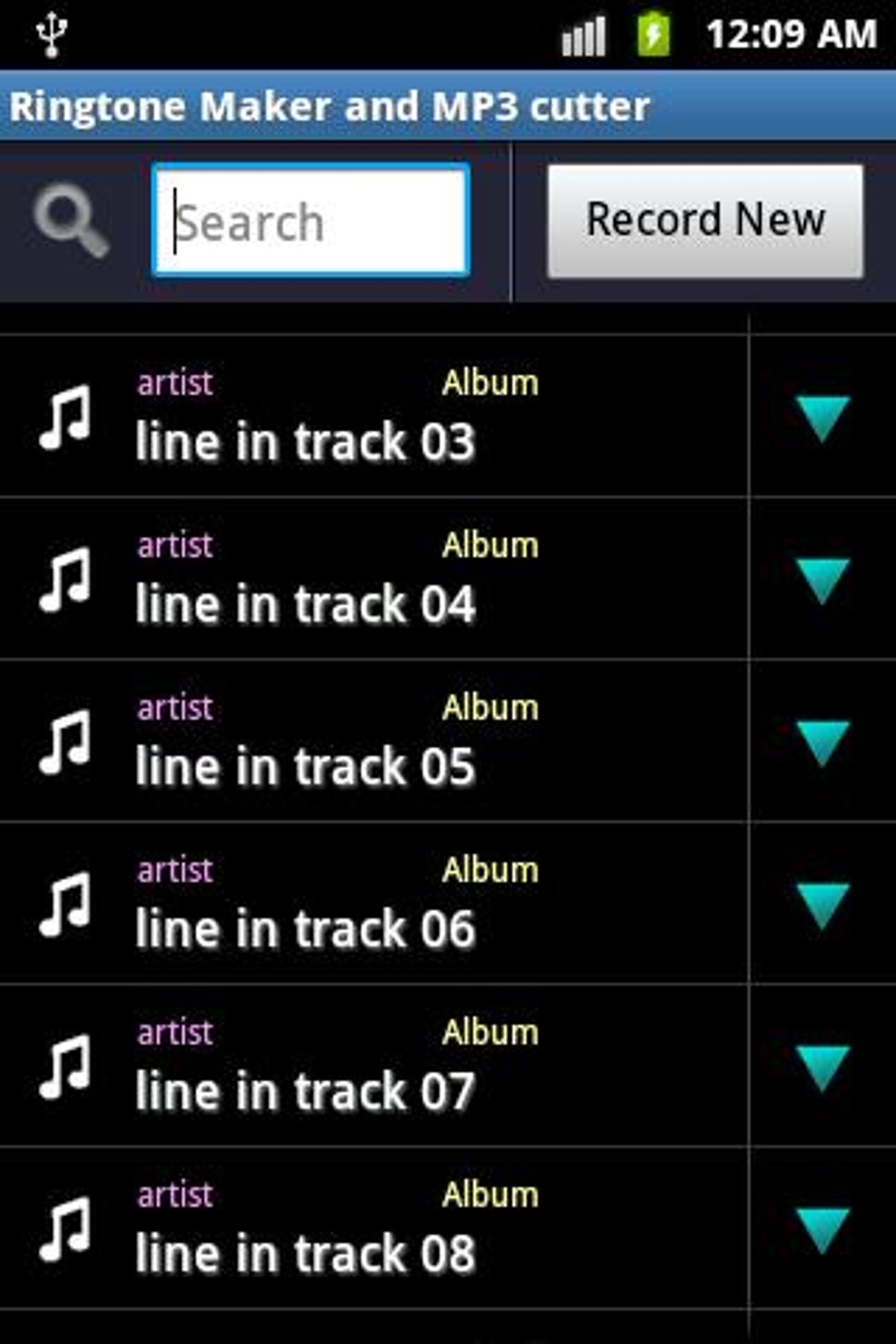The width and height of the screenshot is (896, 1344).
Task: Expand options arrow for track 07
Action: tap(822, 1067)
